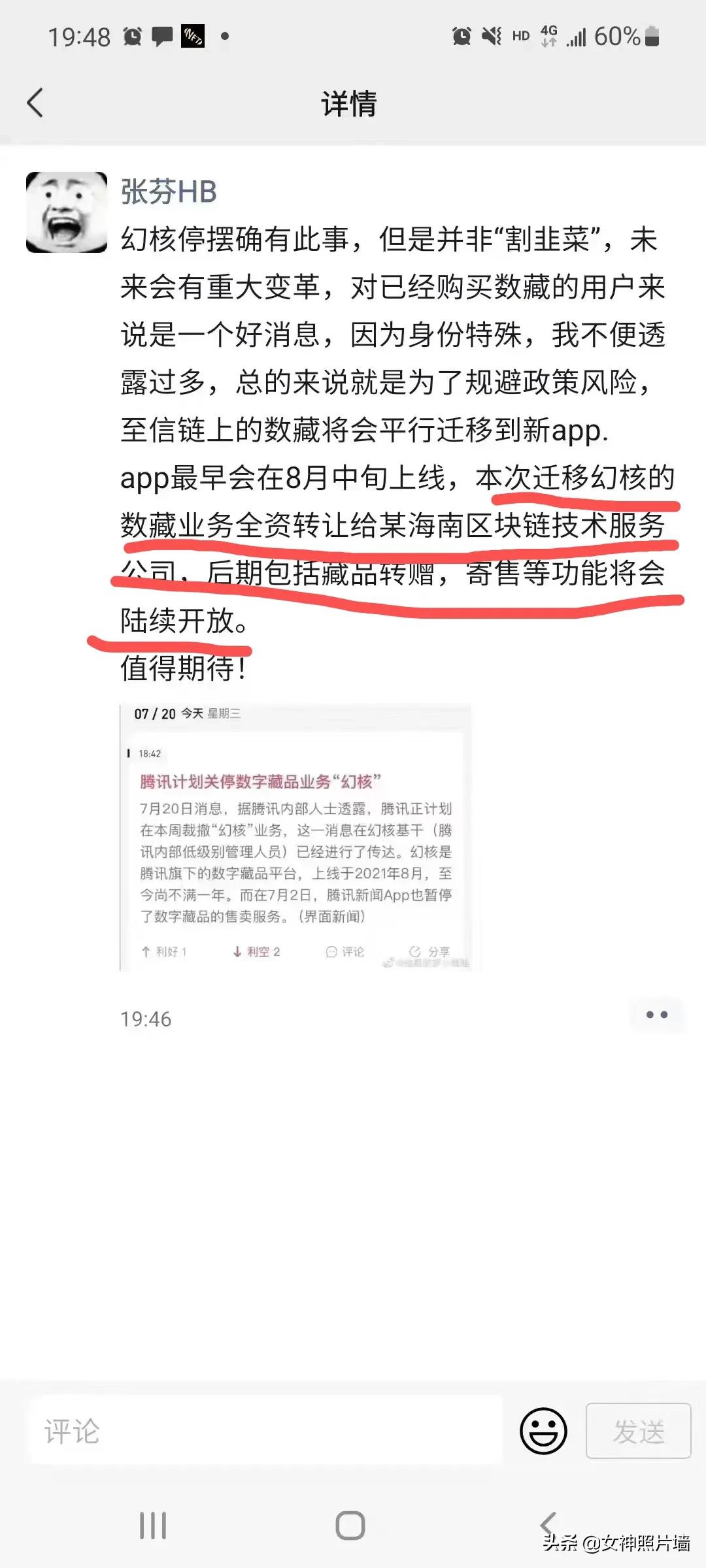The height and width of the screenshot is (1568, 706).
Task: Share the news card via the 分享 icon
Action: tap(434, 953)
